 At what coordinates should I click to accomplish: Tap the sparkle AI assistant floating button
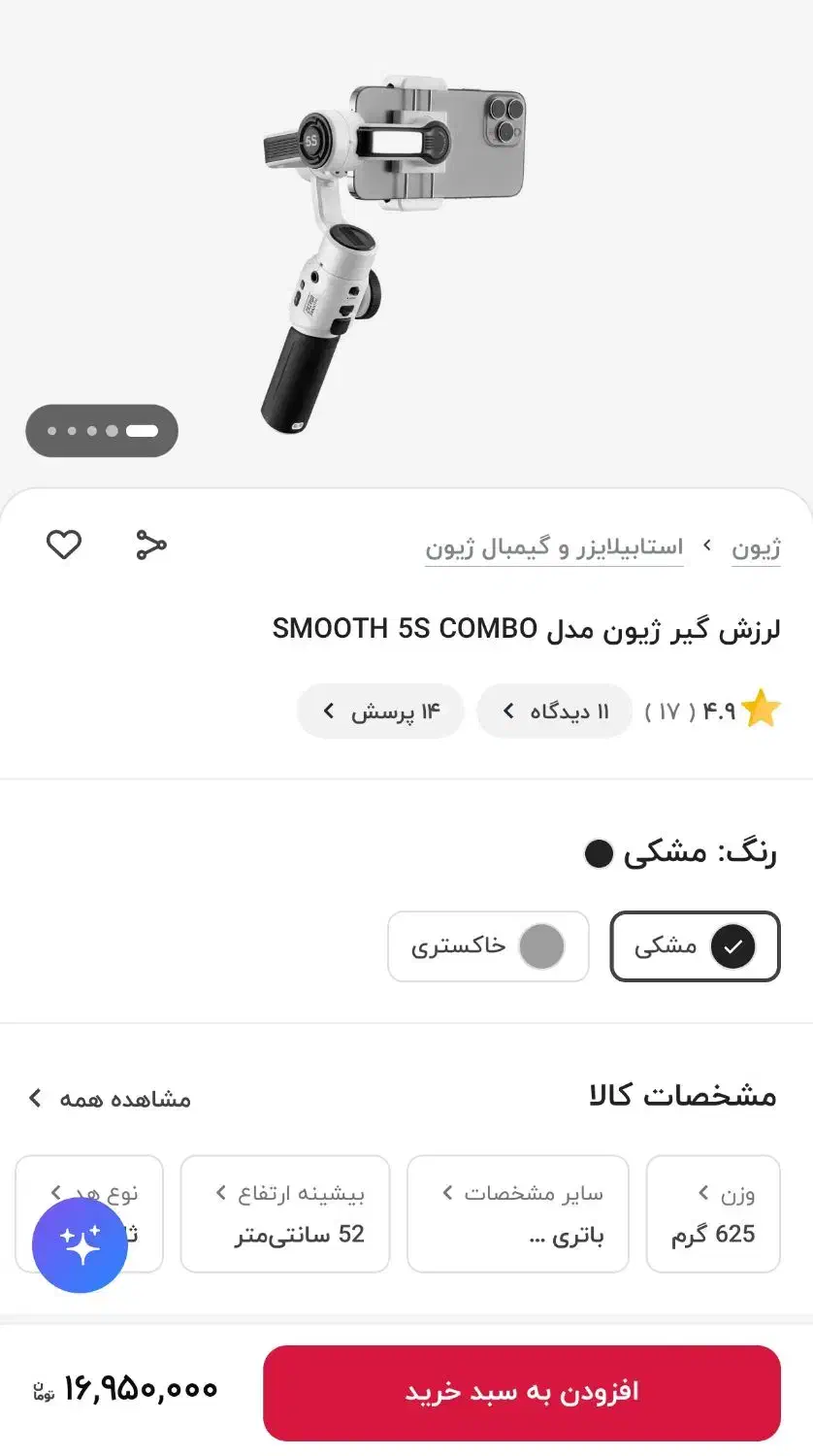click(x=80, y=1244)
